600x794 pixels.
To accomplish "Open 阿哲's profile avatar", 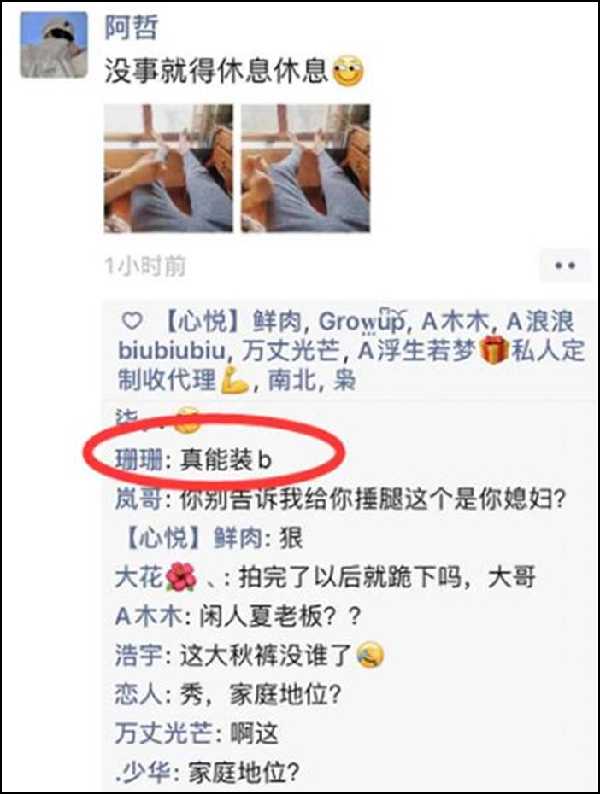I will click(x=54, y=45).
